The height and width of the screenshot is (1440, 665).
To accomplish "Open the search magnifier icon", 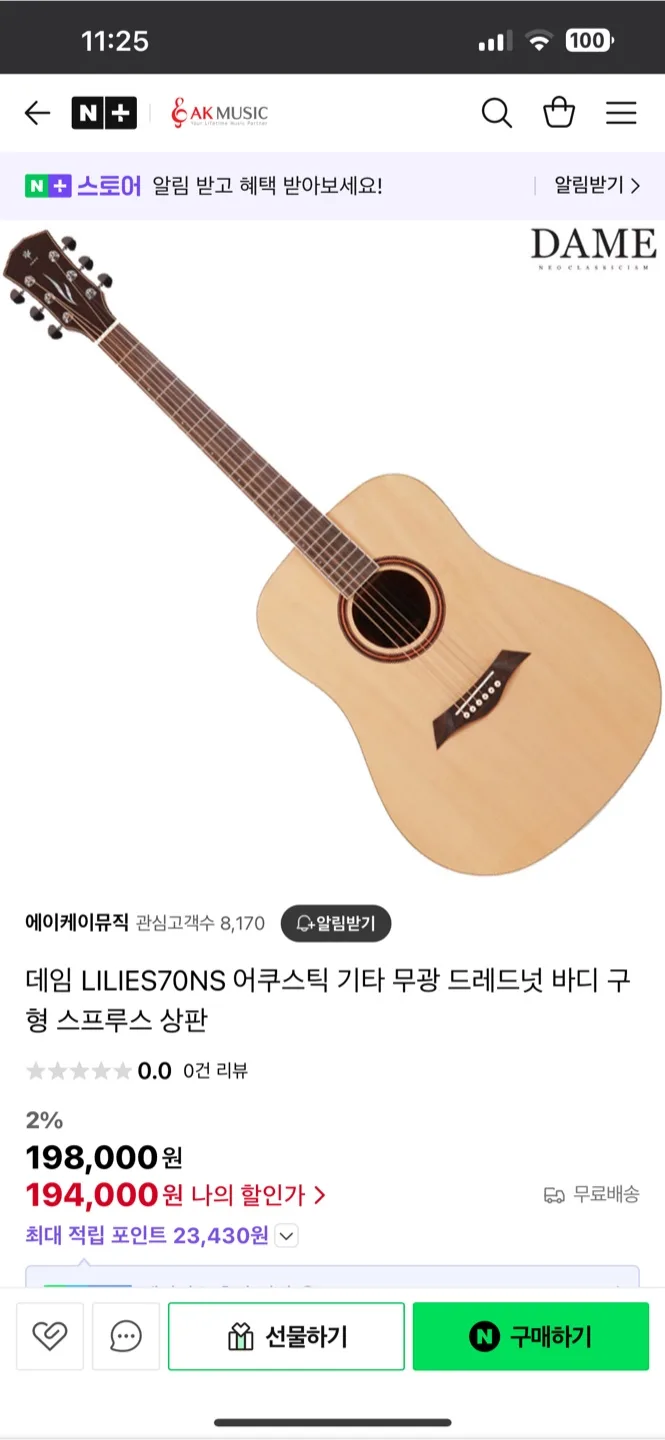I will (x=497, y=113).
